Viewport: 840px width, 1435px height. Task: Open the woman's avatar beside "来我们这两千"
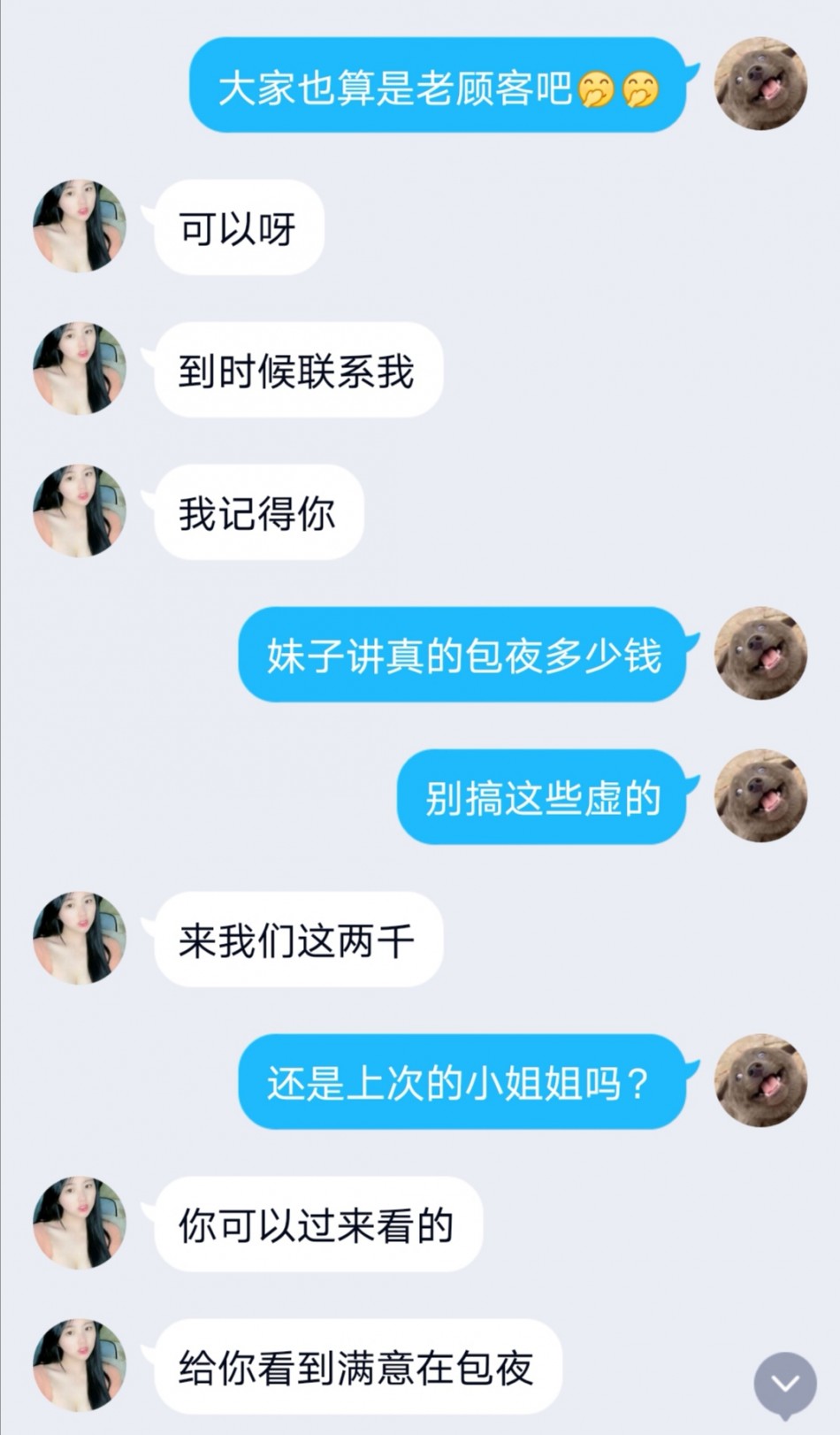80,938
